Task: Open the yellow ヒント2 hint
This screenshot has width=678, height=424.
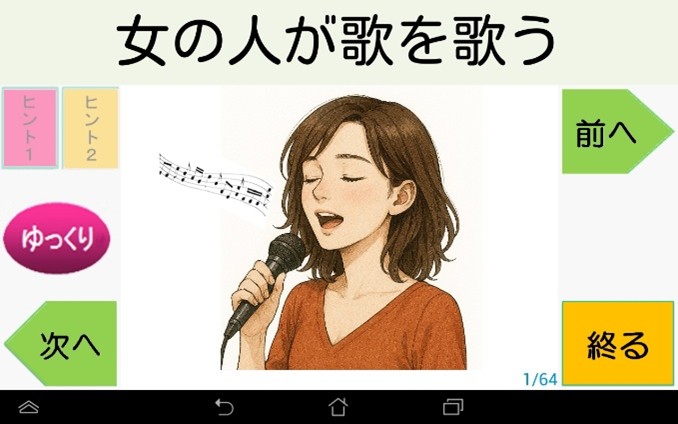Action: pyautogui.click(x=90, y=128)
